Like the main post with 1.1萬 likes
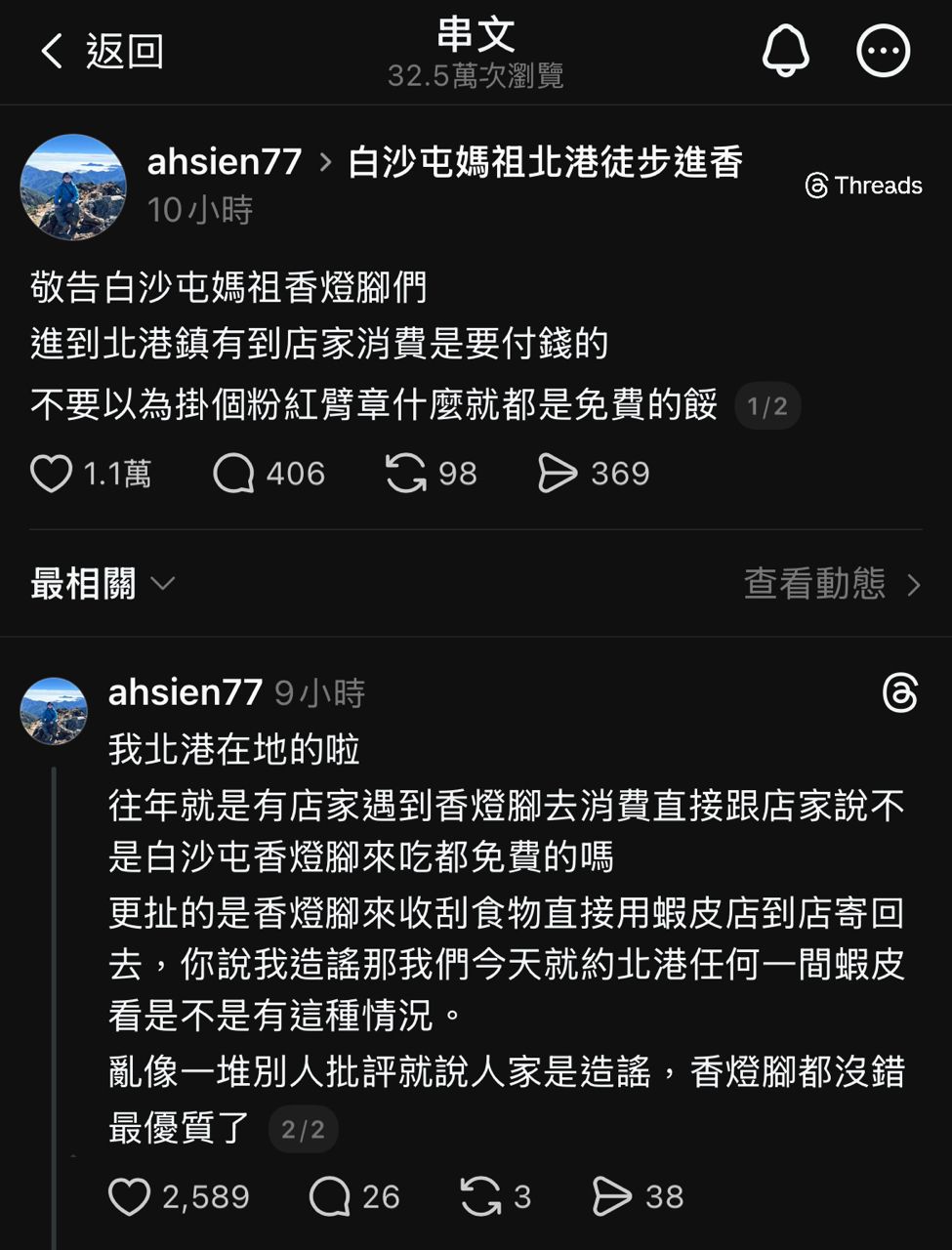This screenshot has height=1250, width=952. point(52,474)
